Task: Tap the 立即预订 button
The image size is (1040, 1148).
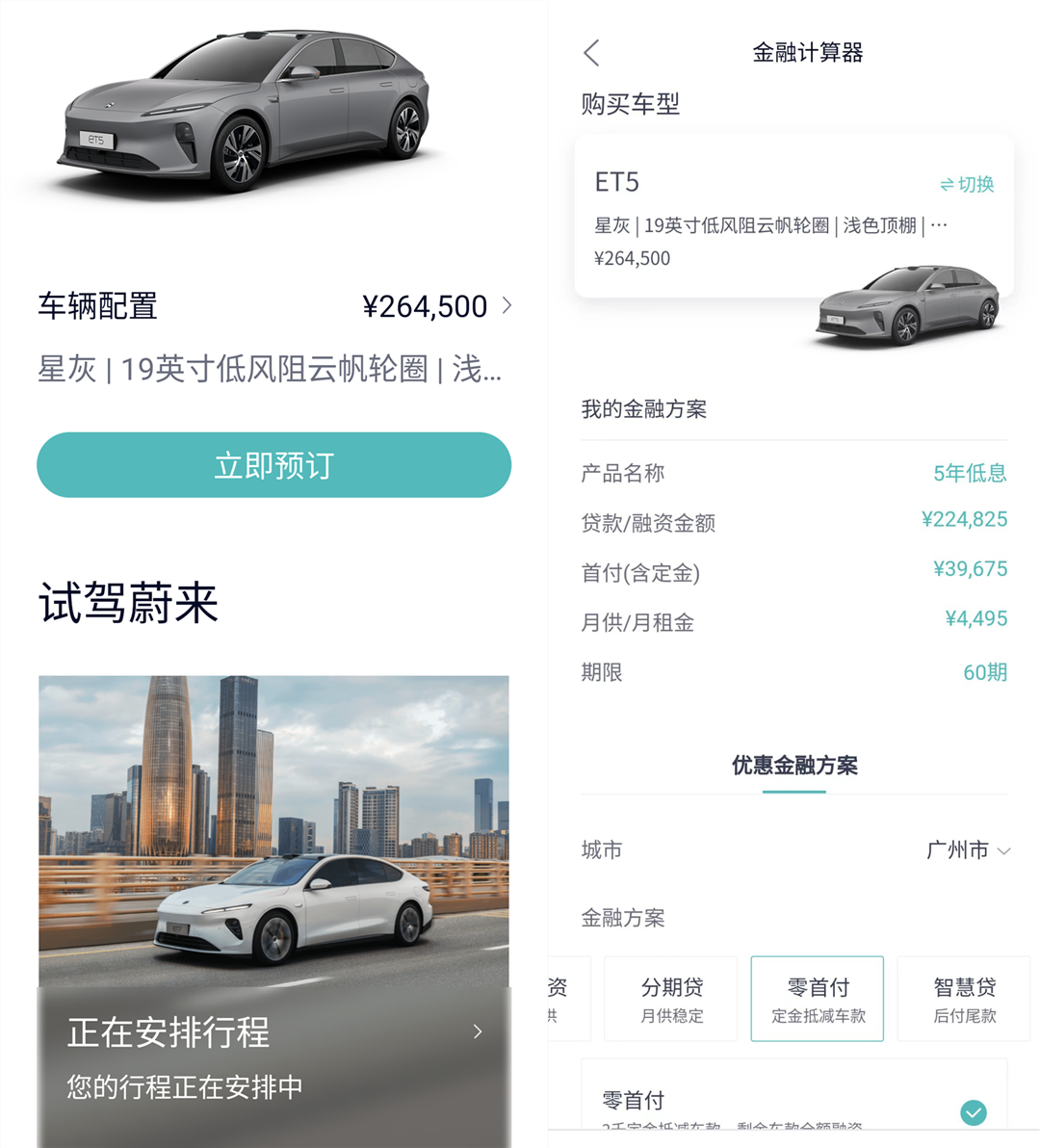Action: point(273,465)
